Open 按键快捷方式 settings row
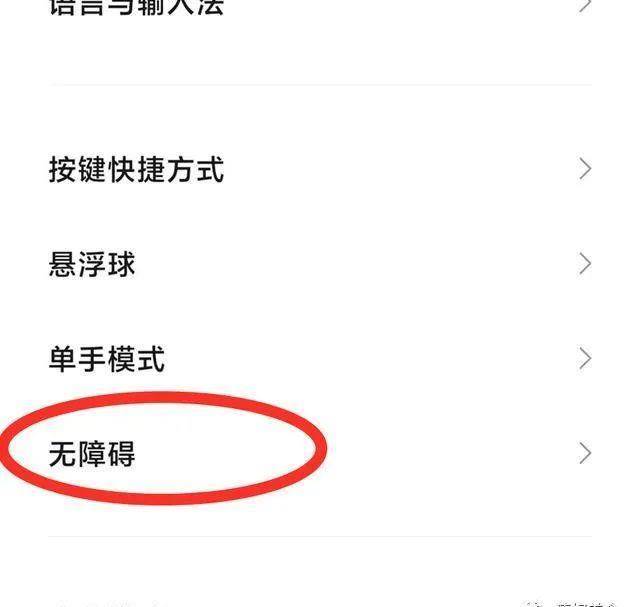This screenshot has width=640, height=607. click(136, 170)
